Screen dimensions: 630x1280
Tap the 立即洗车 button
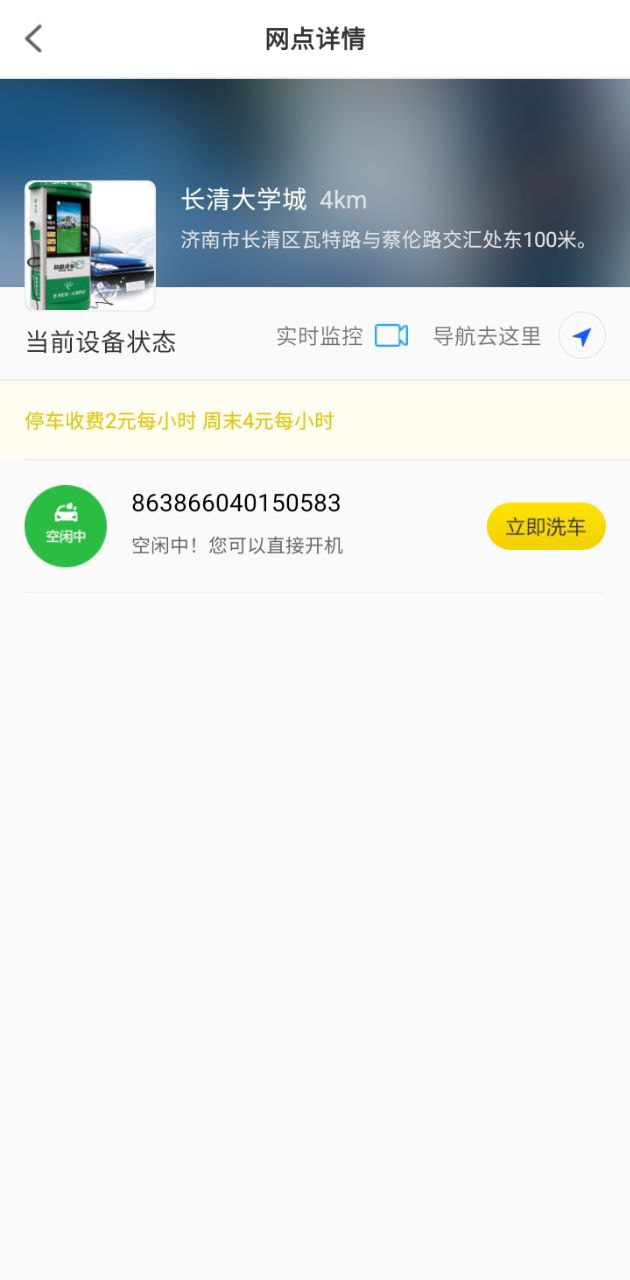(545, 527)
